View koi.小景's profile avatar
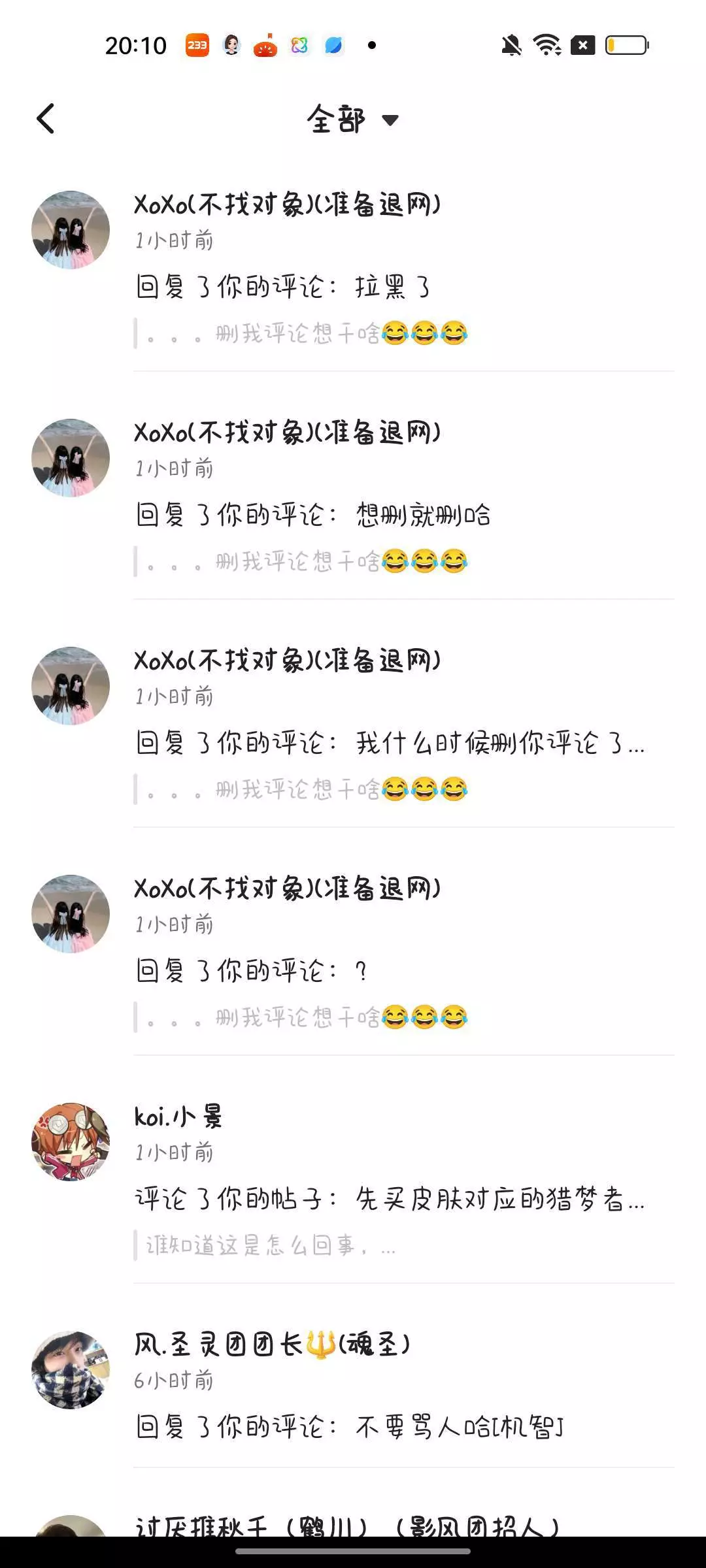This screenshot has height=1568, width=706. click(x=71, y=1141)
